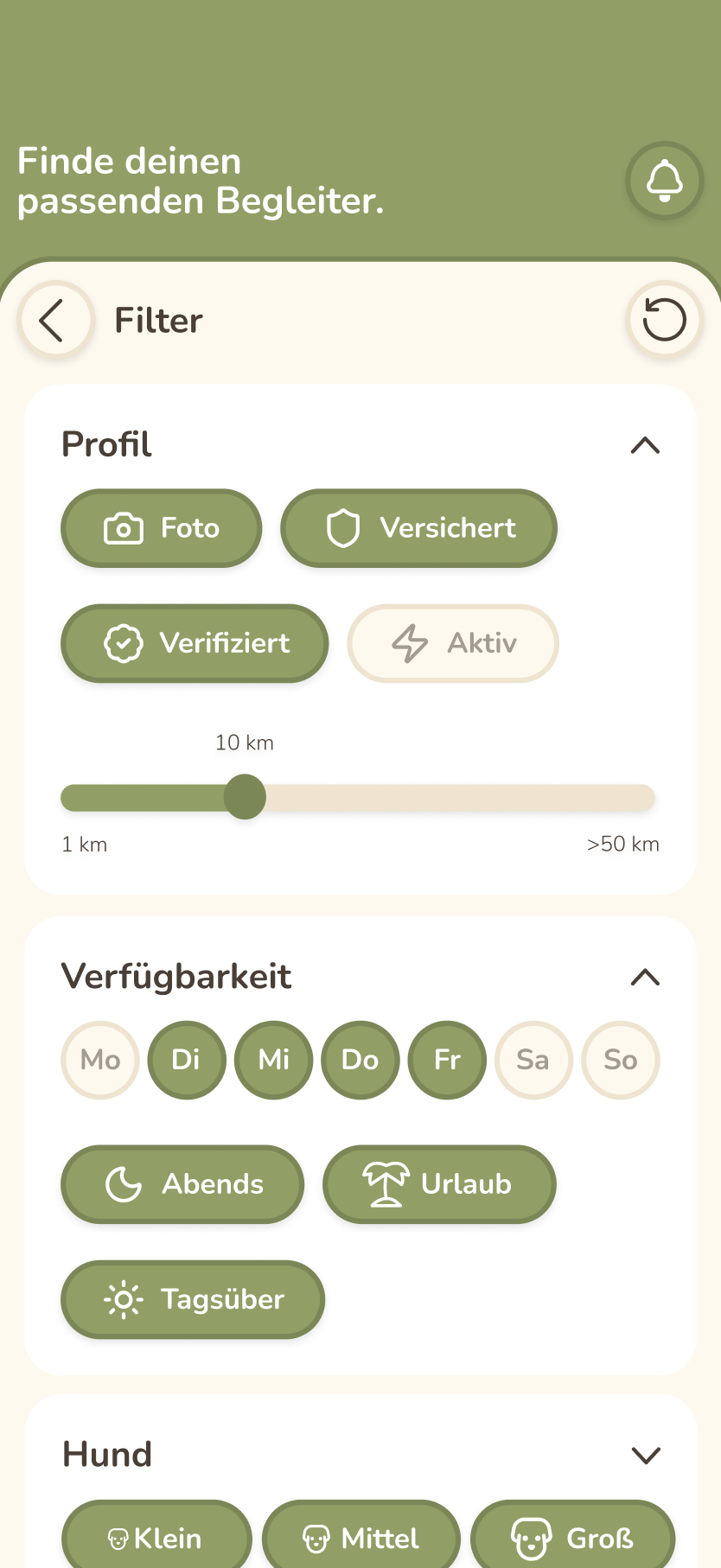Image resolution: width=721 pixels, height=1568 pixels.
Task: Toggle the Versichert filter chip
Action: tap(418, 528)
